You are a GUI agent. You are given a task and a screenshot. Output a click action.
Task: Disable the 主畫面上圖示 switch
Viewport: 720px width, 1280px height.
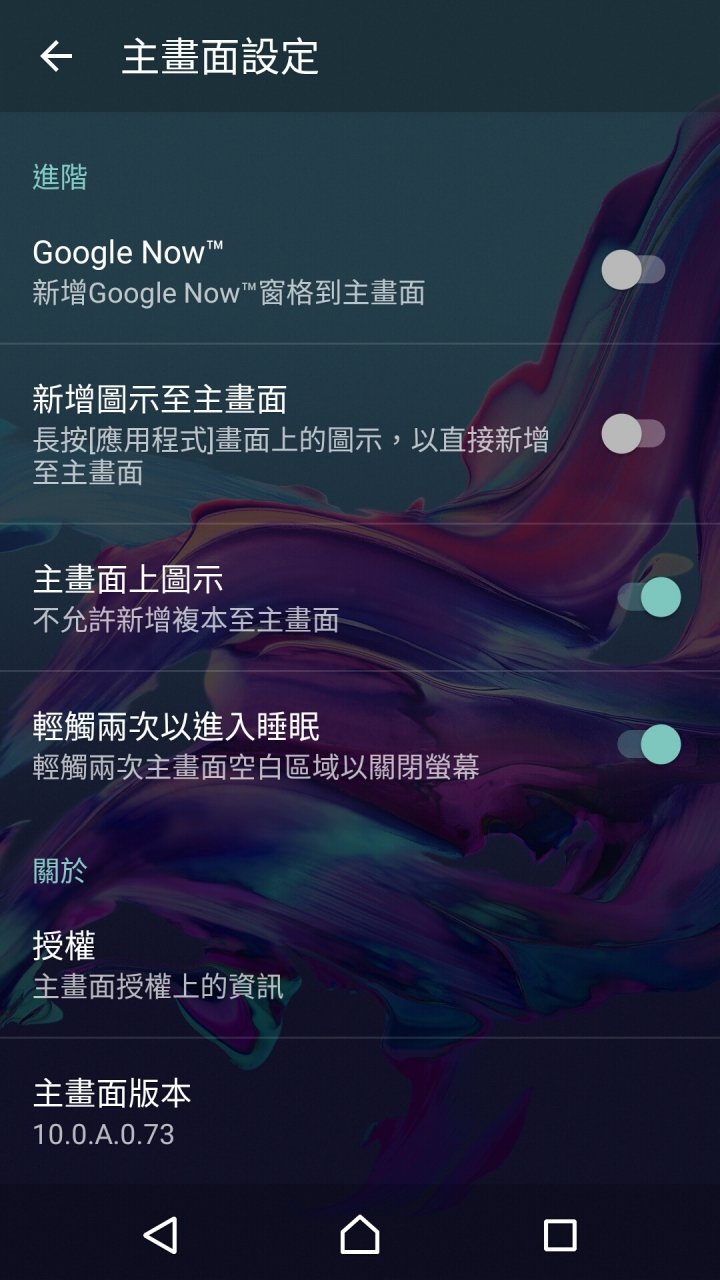[648, 597]
